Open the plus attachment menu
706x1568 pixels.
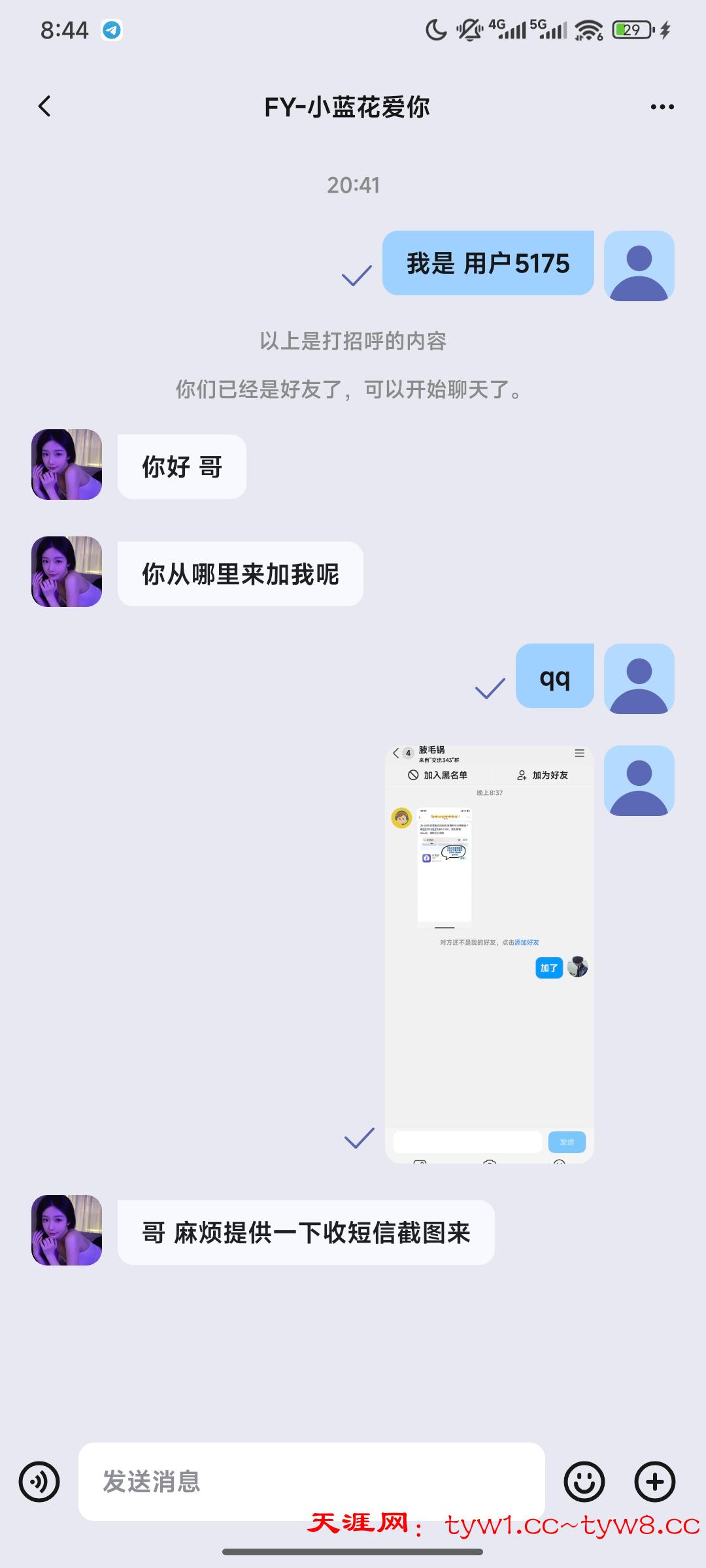(x=654, y=1481)
